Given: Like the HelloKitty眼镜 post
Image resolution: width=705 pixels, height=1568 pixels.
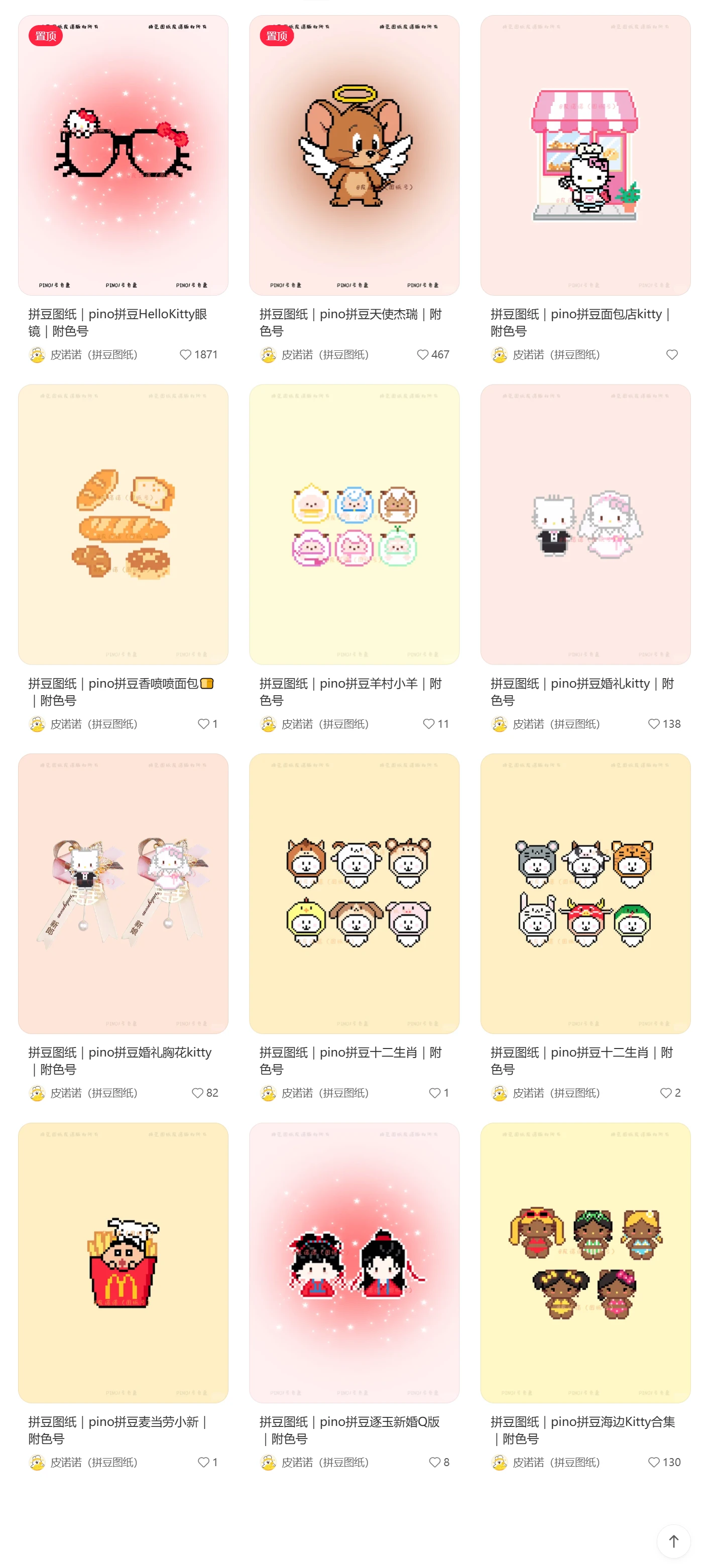Looking at the screenshot, I should 186,355.
